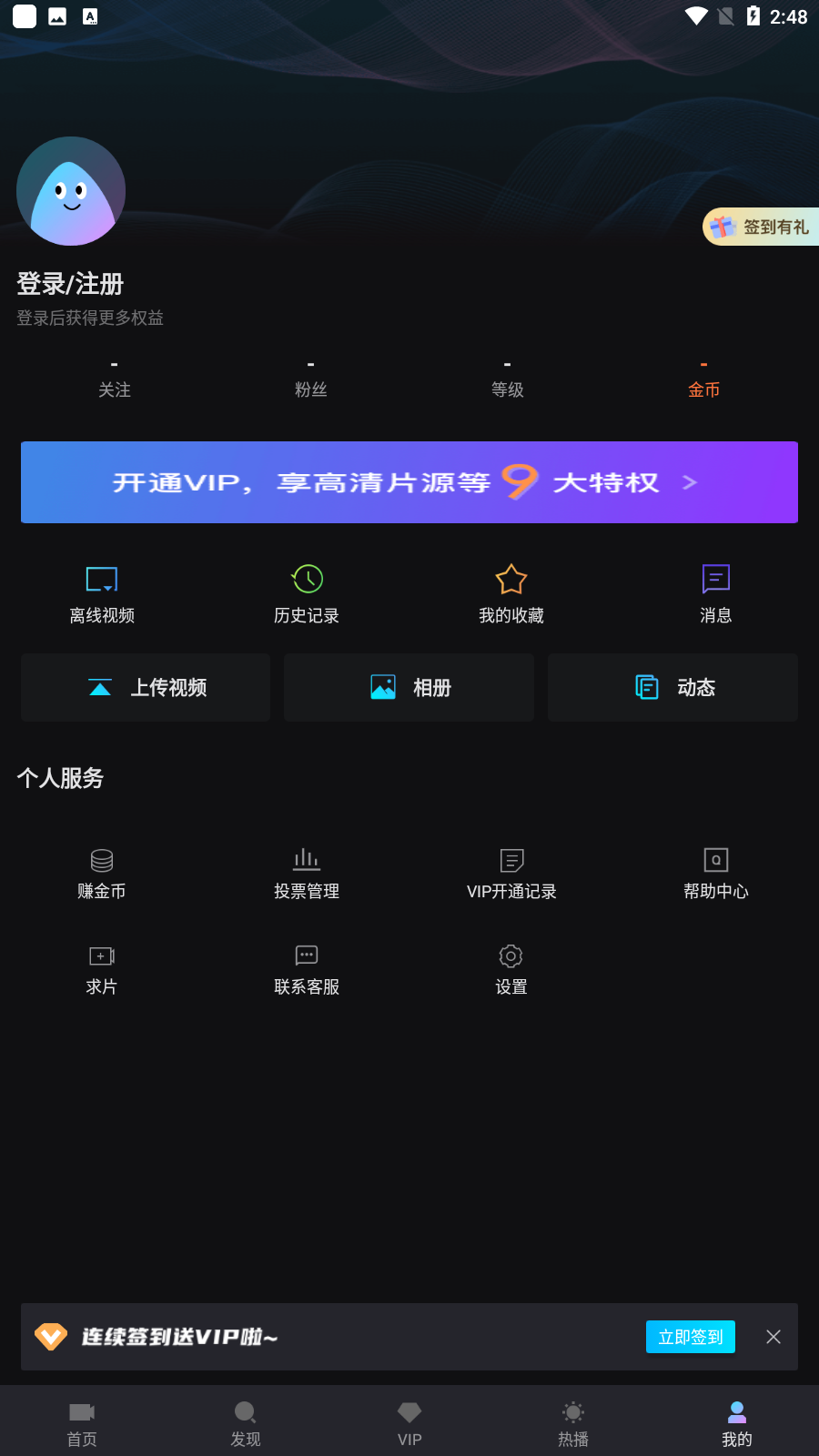Open the 动态 feed button
The height and width of the screenshot is (1456, 819).
pyautogui.click(x=672, y=688)
